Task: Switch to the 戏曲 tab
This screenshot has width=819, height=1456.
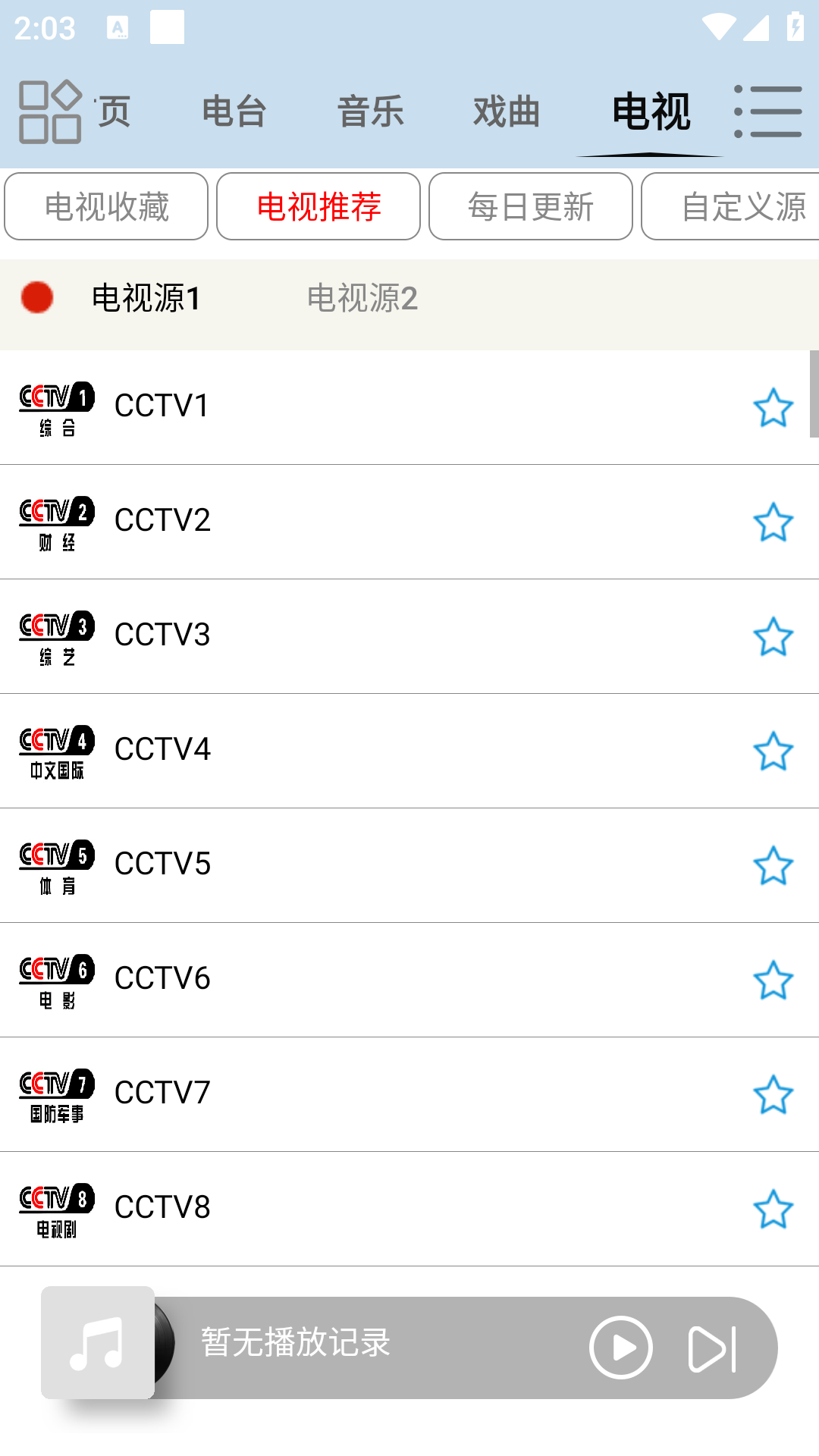Action: [x=507, y=112]
